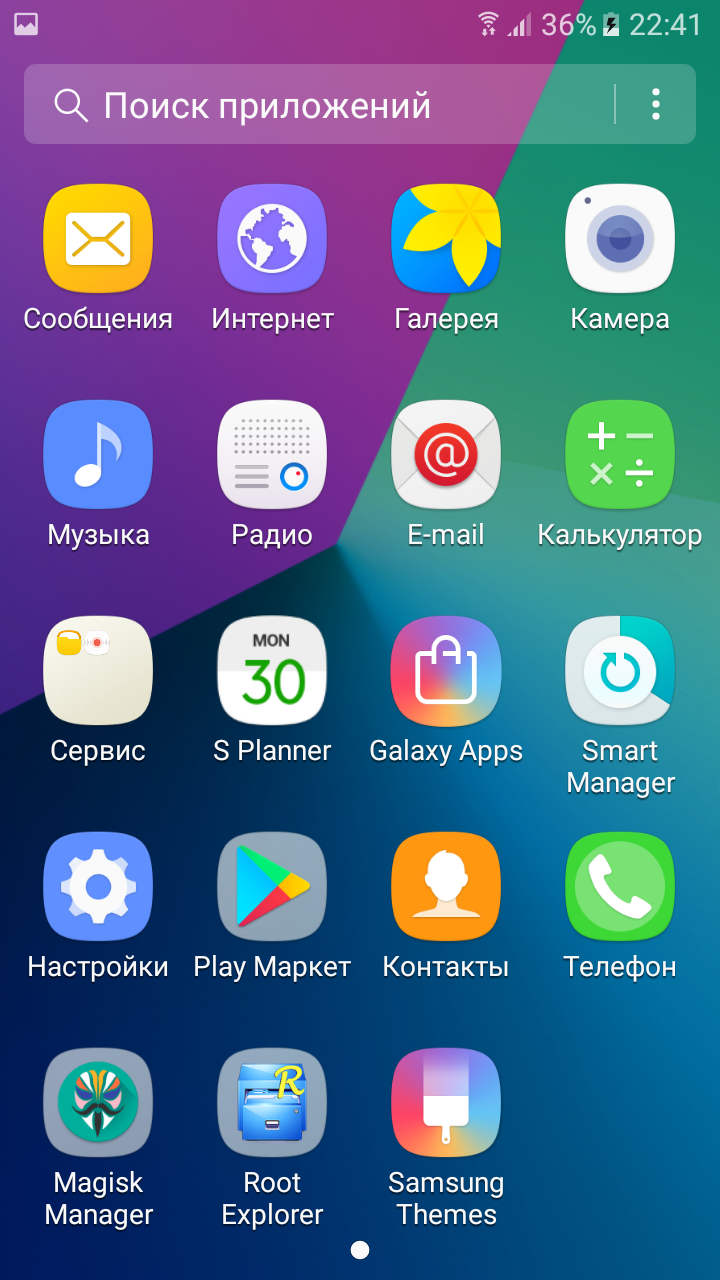This screenshot has width=720, height=1280.
Task: Launch the Интернет browser
Action: (272, 239)
